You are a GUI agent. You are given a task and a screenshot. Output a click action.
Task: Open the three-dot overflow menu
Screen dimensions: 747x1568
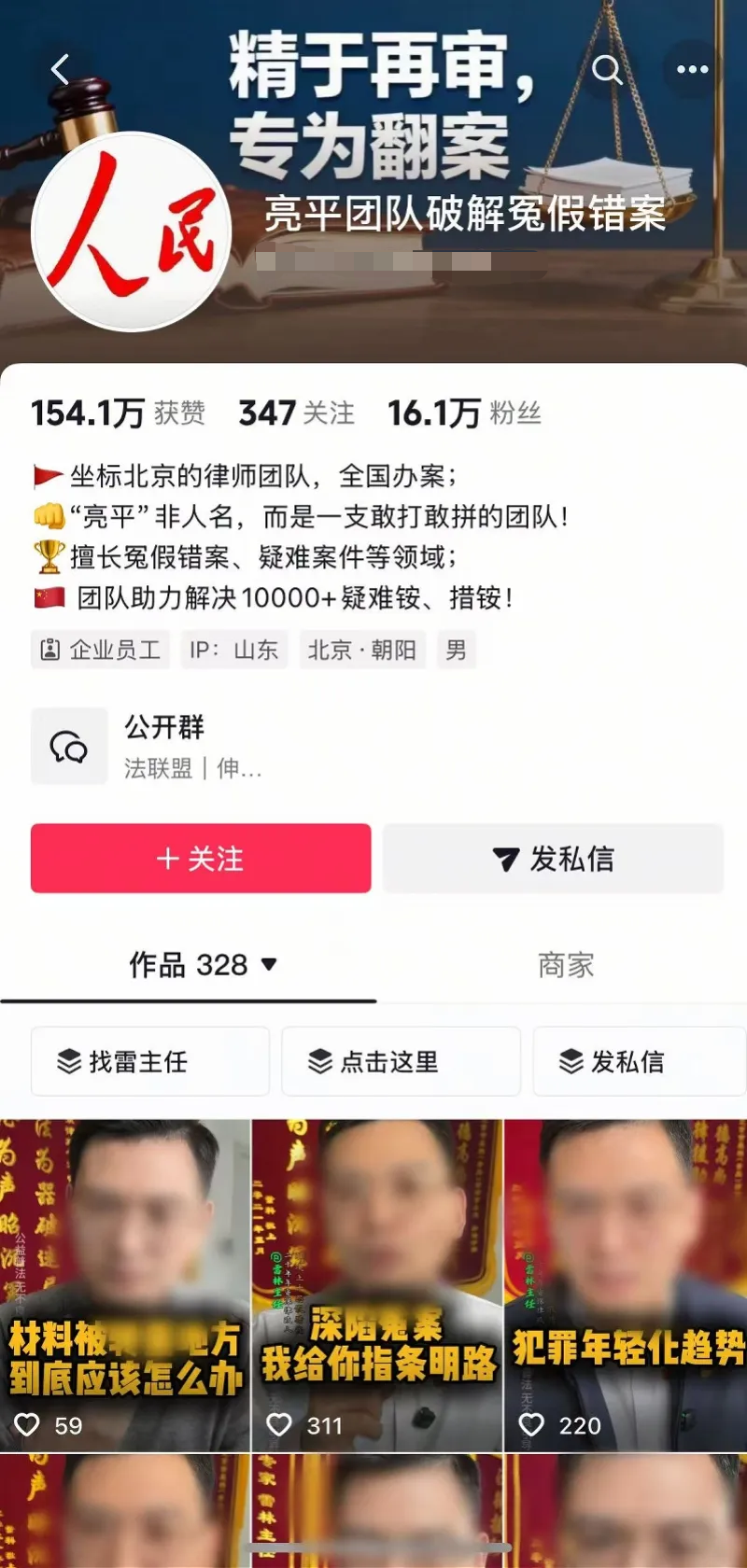[692, 70]
